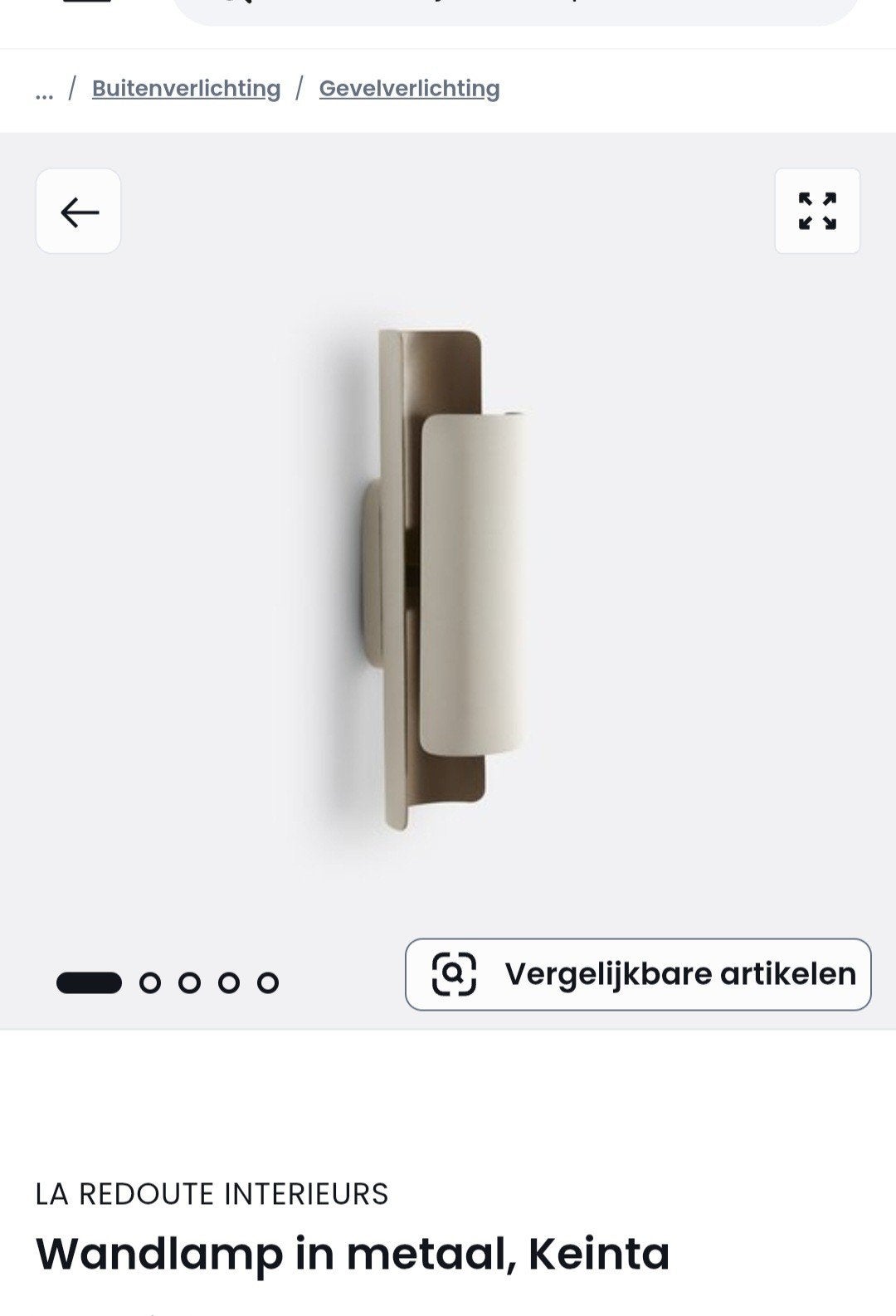
Task: Tap the search bar at top
Action: (516, 8)
